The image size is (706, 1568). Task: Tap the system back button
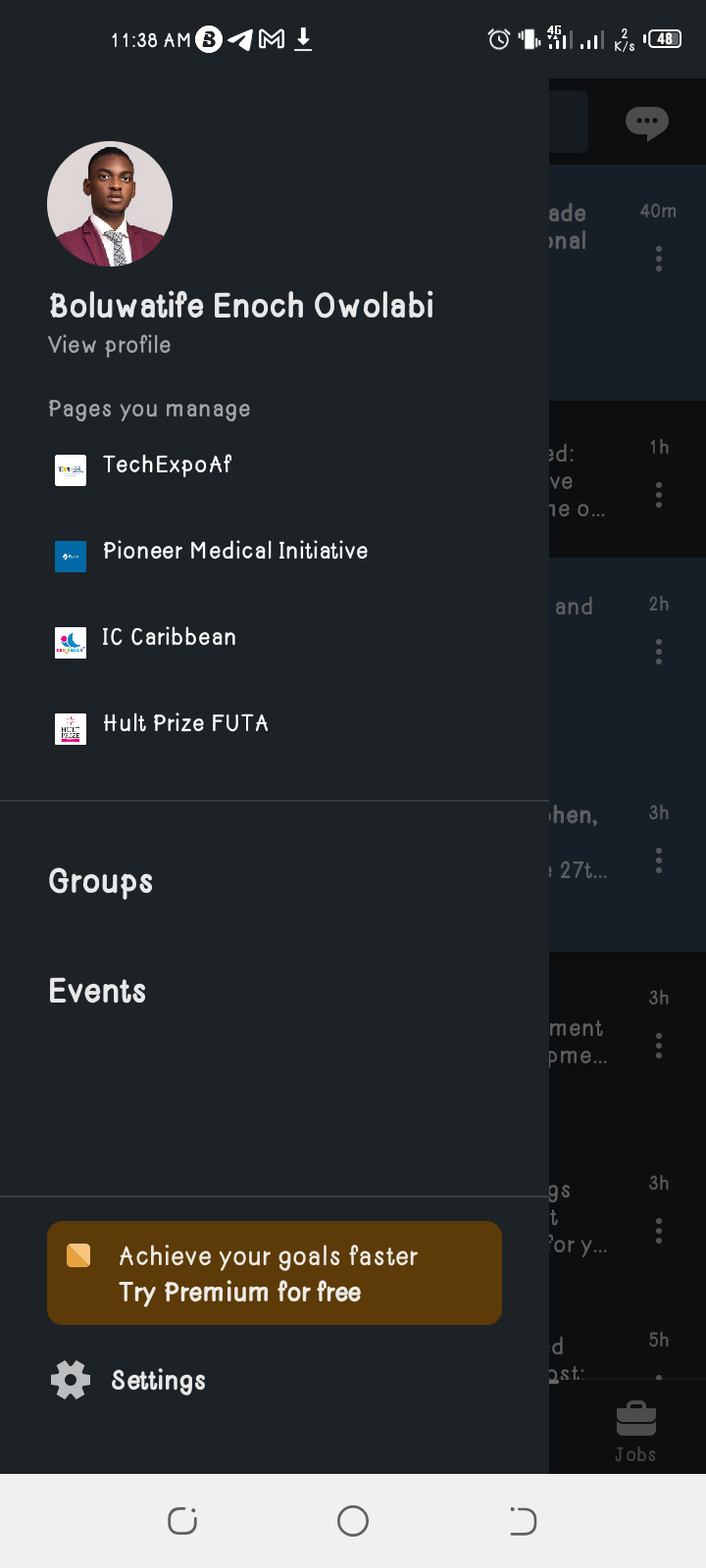523,1521
